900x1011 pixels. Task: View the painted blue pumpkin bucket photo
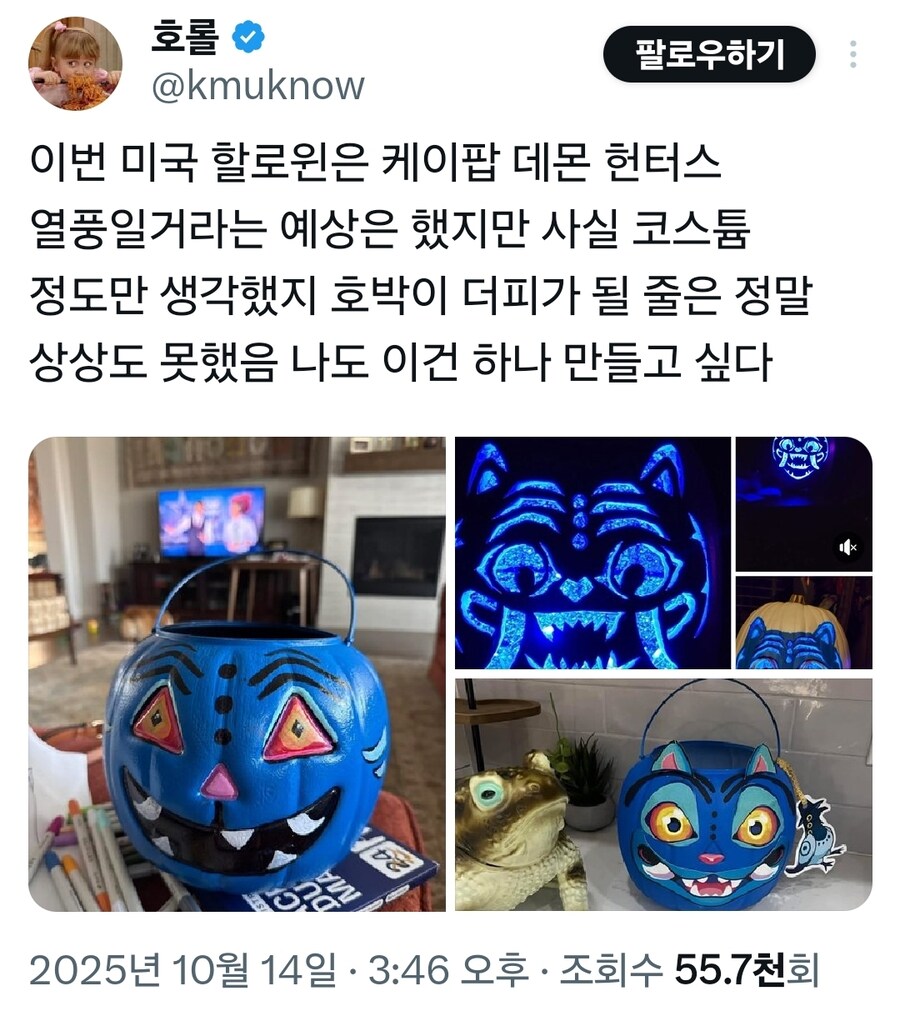(x=236, y=673)
